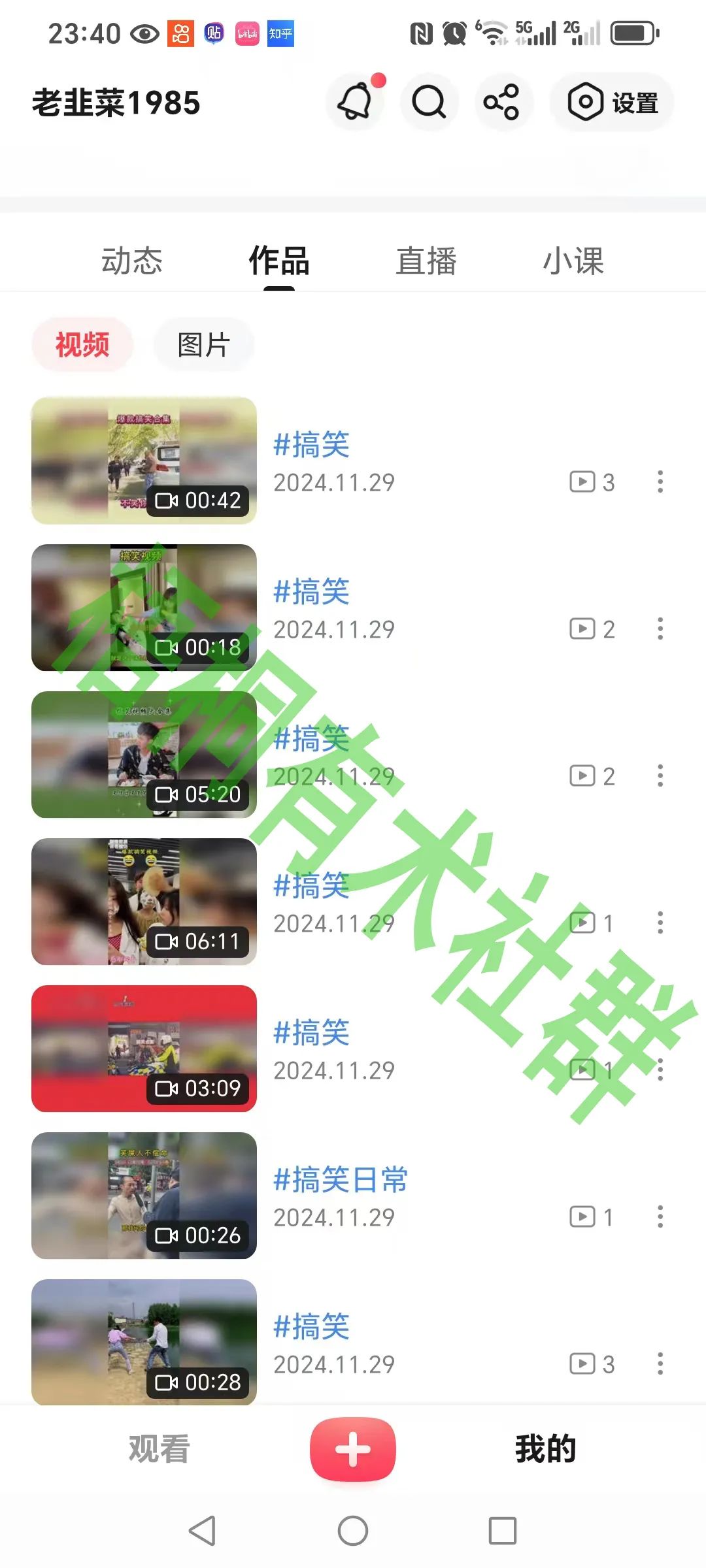Select the 视频 filter chip
This screenshot has height=1568, width=706.
(82, 344)
